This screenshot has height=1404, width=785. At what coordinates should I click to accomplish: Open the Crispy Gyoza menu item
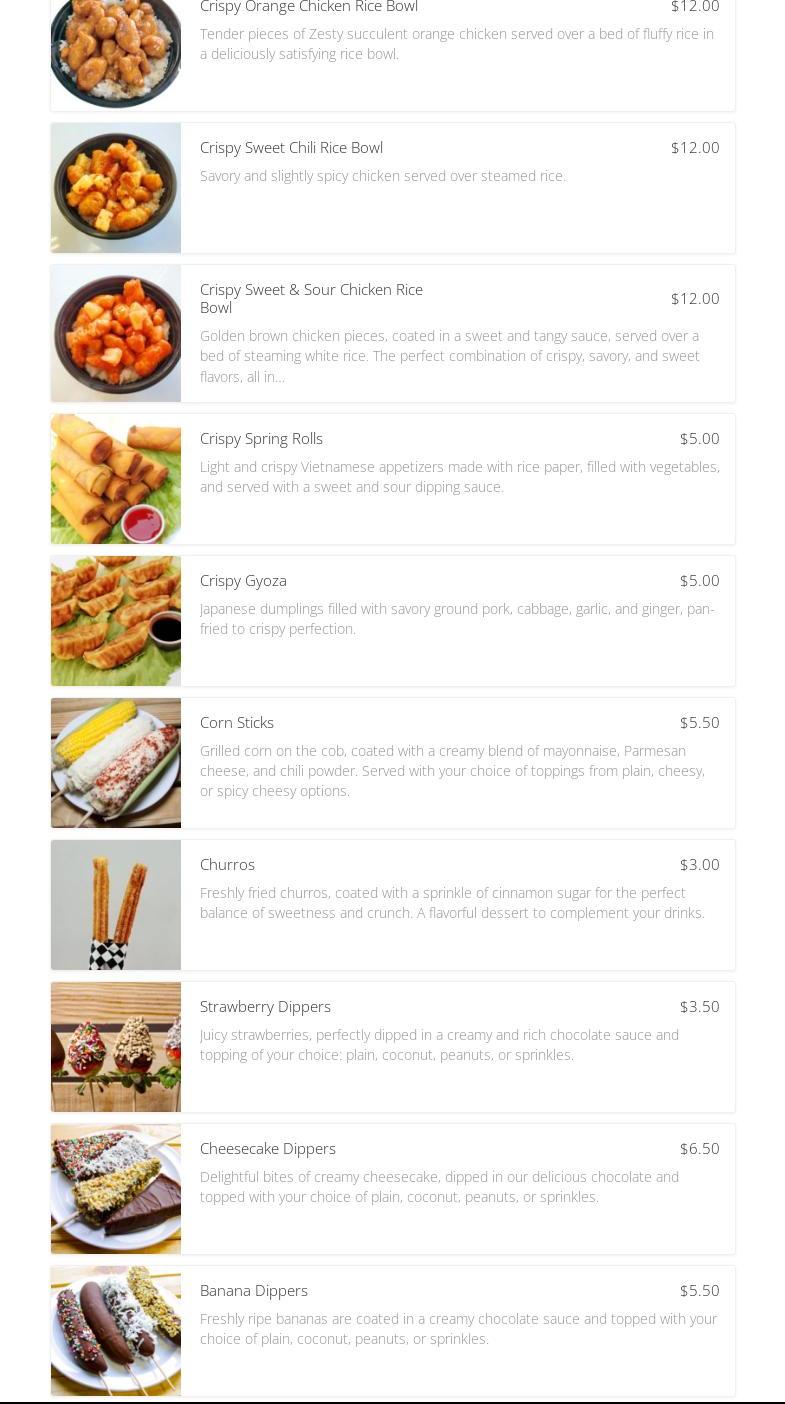pos(393,621)
